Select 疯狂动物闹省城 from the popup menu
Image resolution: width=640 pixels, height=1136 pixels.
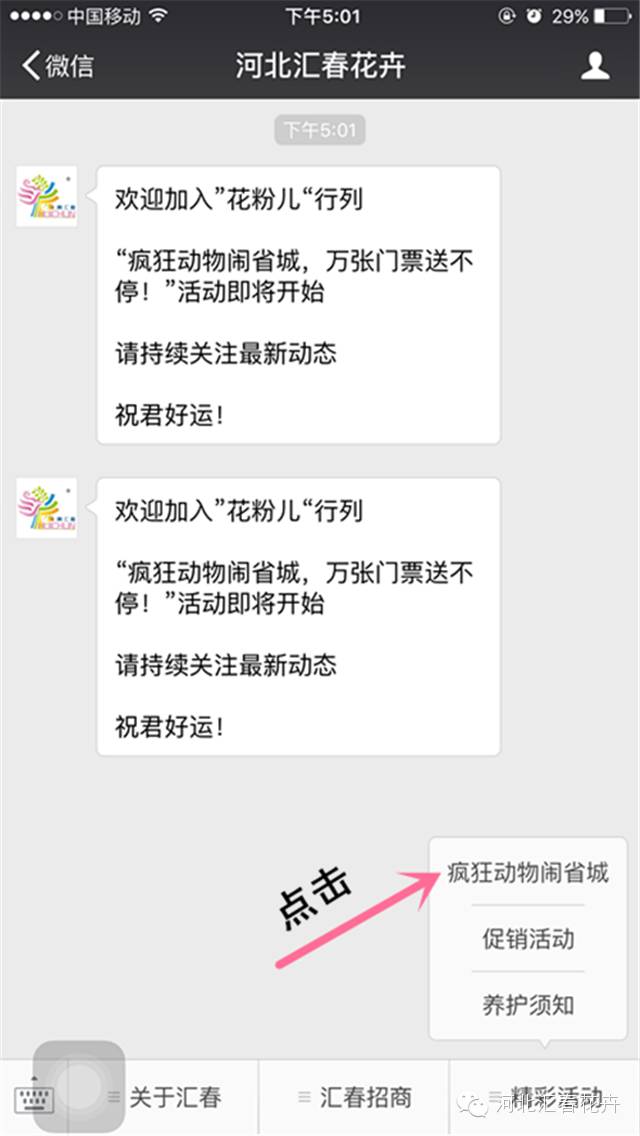click(x=528, y=873)
